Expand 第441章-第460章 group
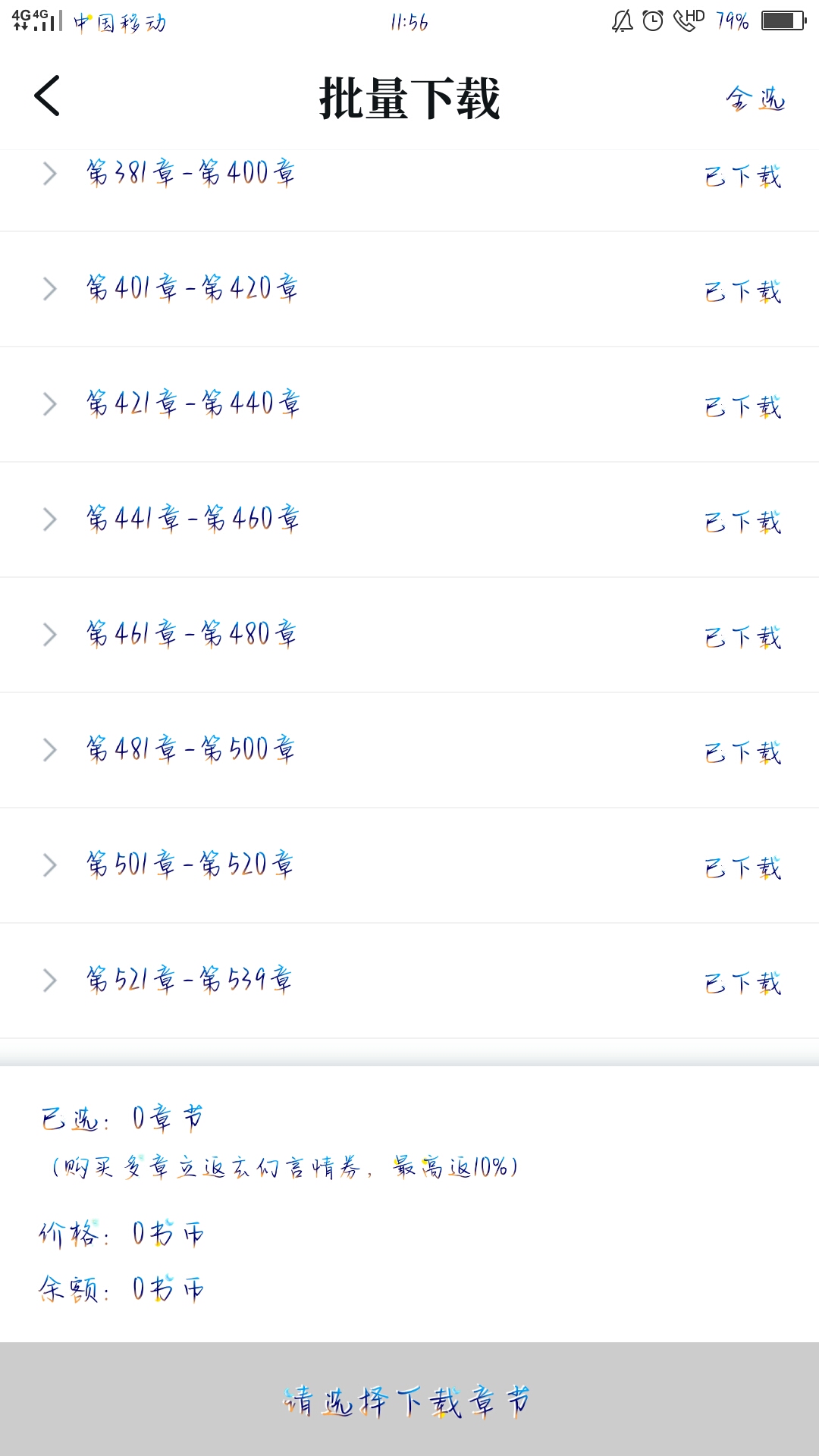 click(50, 519)
